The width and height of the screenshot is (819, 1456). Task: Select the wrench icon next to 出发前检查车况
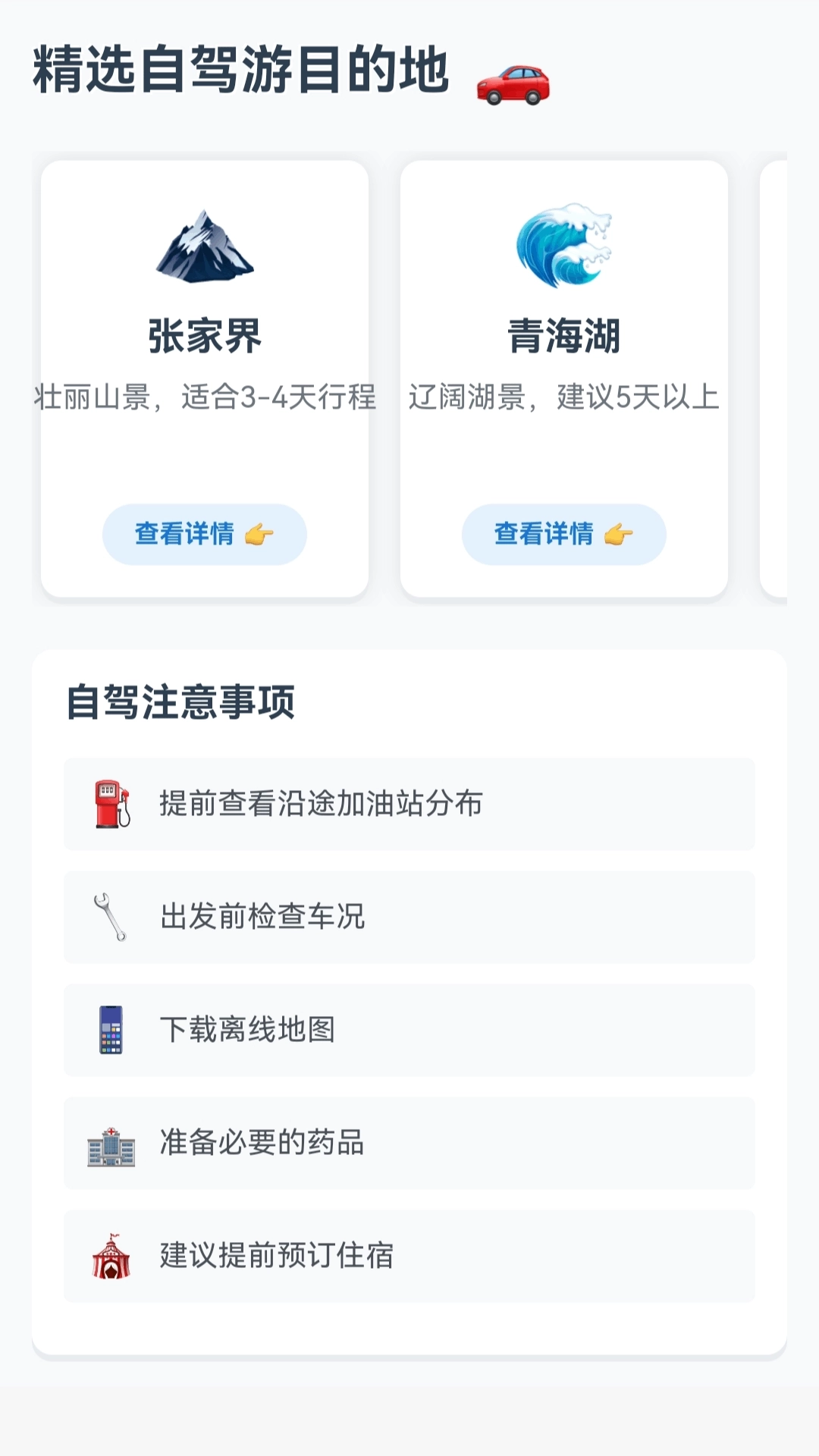pyautogui.click(x=108, y=918)
